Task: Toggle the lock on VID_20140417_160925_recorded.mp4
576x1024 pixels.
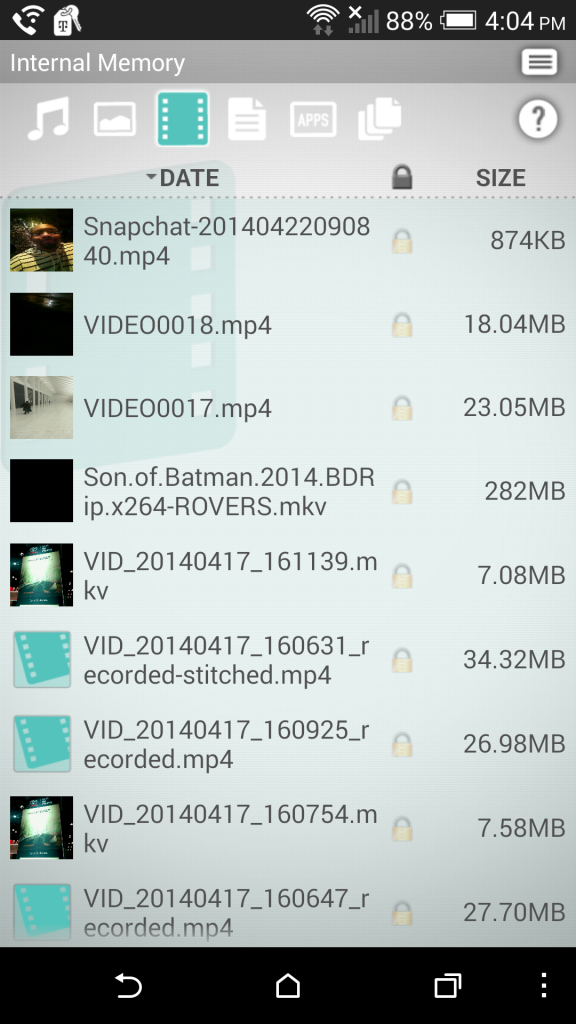Action: coord(402,744)
